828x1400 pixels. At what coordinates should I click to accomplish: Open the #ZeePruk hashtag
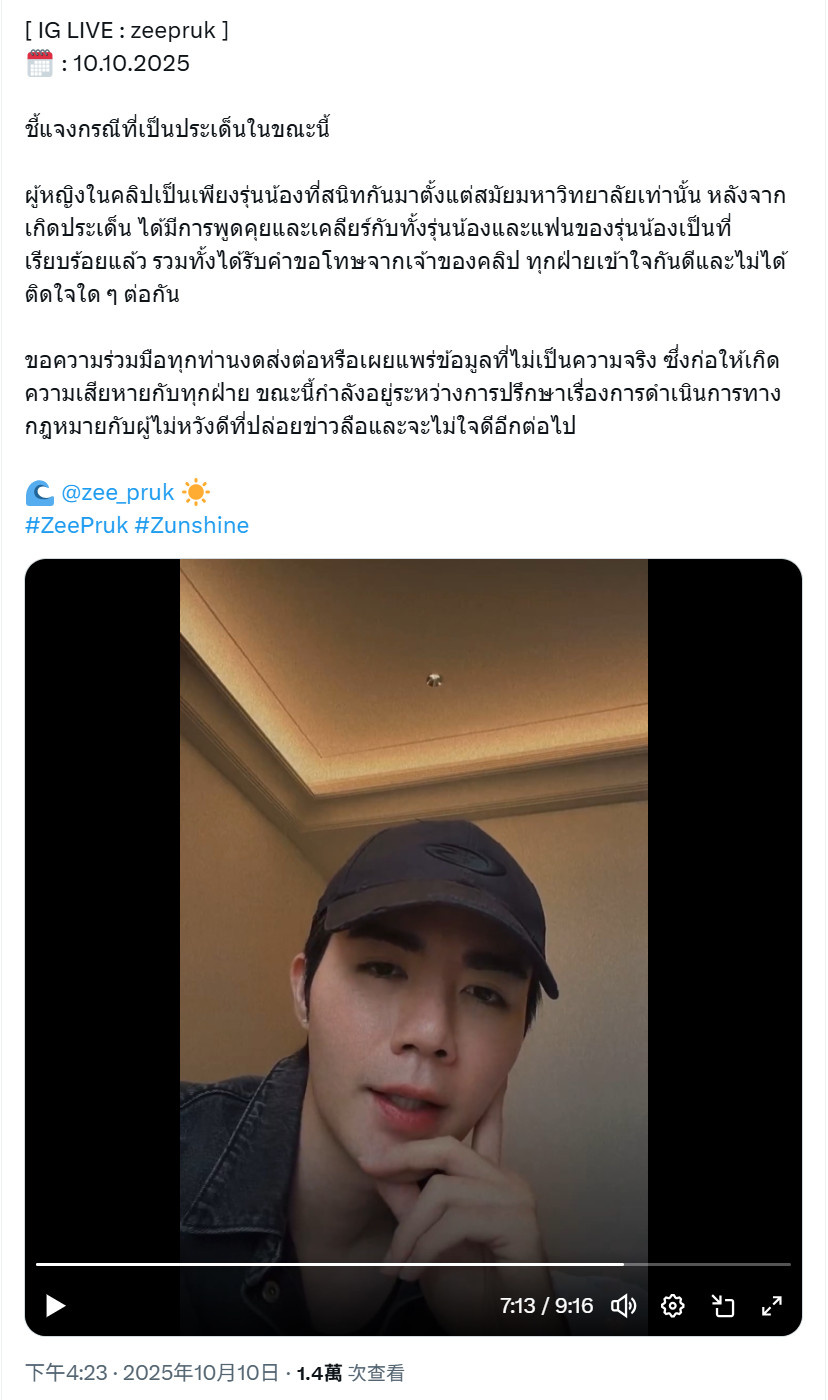pyautogui.click(x=76, y=525)
